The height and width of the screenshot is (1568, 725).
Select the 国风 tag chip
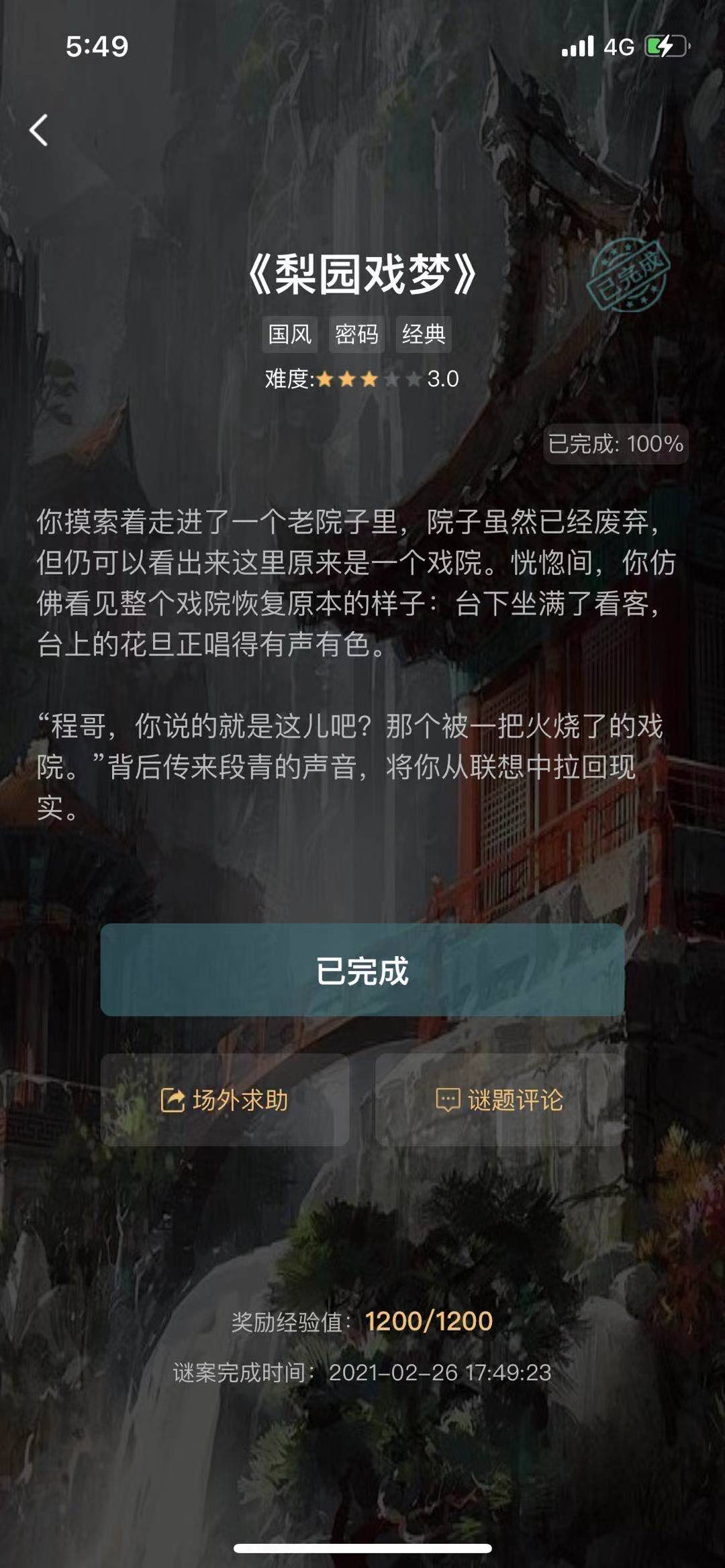[x=290, y=334]
